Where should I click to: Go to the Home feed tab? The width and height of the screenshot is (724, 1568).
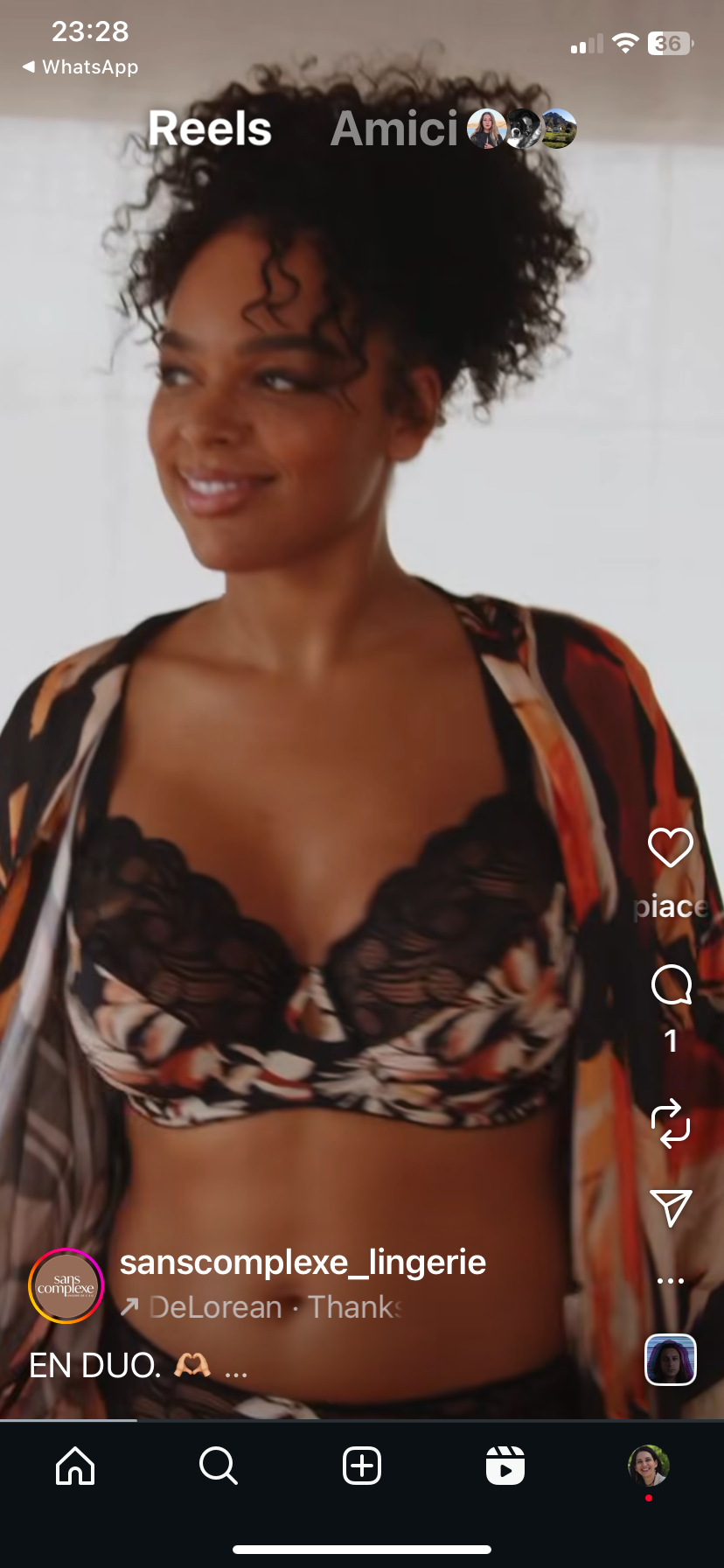coord(75,1466)
